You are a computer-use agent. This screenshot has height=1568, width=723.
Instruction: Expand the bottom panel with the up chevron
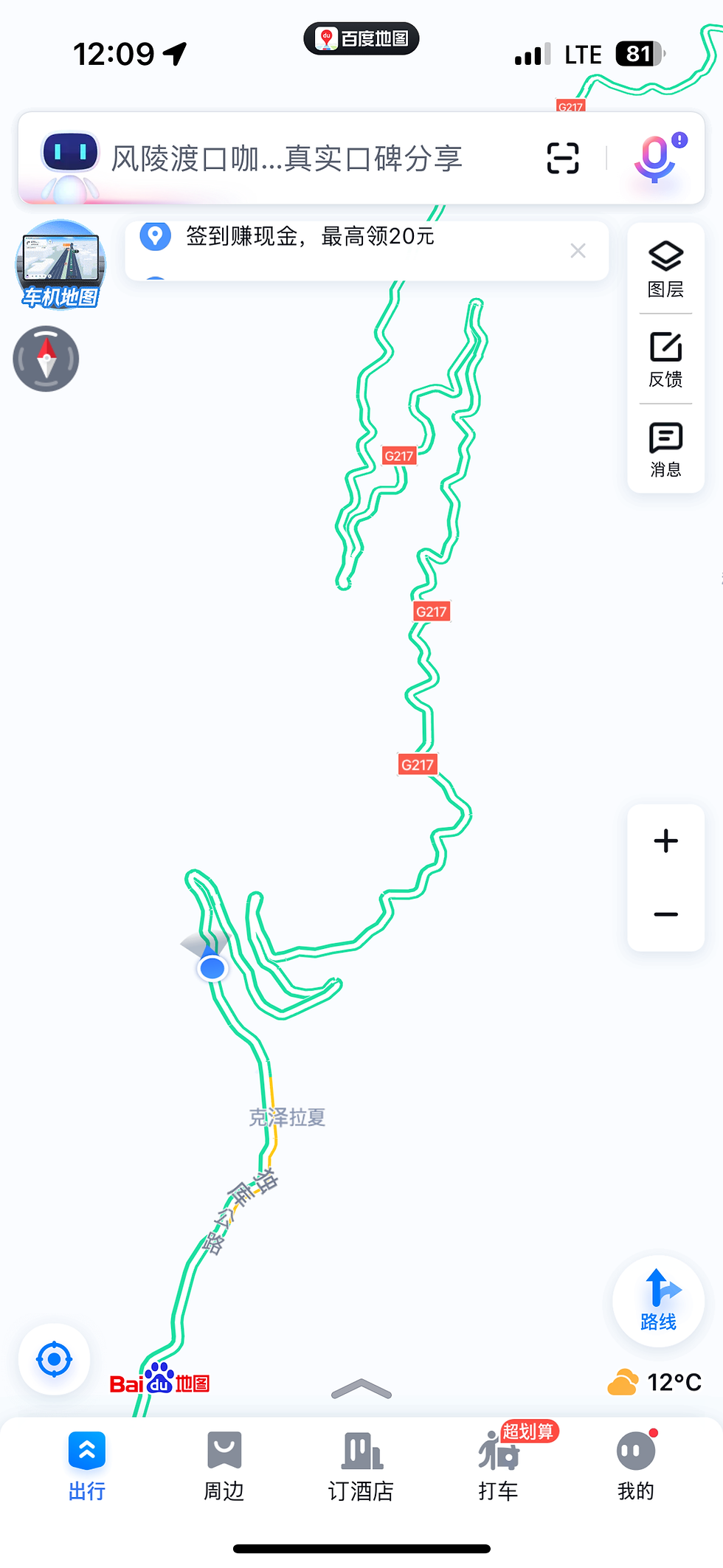pos(361,1389)
